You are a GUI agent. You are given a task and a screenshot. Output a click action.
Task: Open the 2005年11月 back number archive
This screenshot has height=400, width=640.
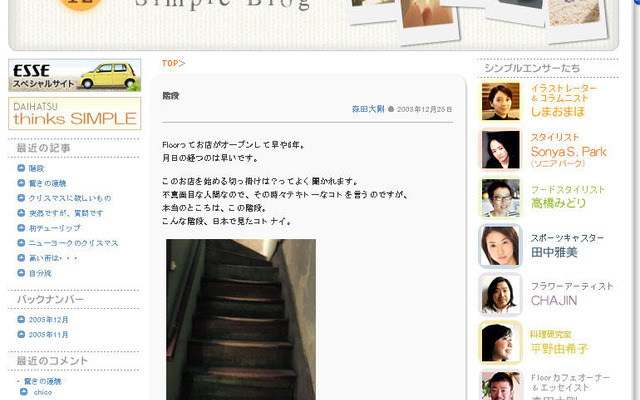pyautogui.click(x=50, y=334)
